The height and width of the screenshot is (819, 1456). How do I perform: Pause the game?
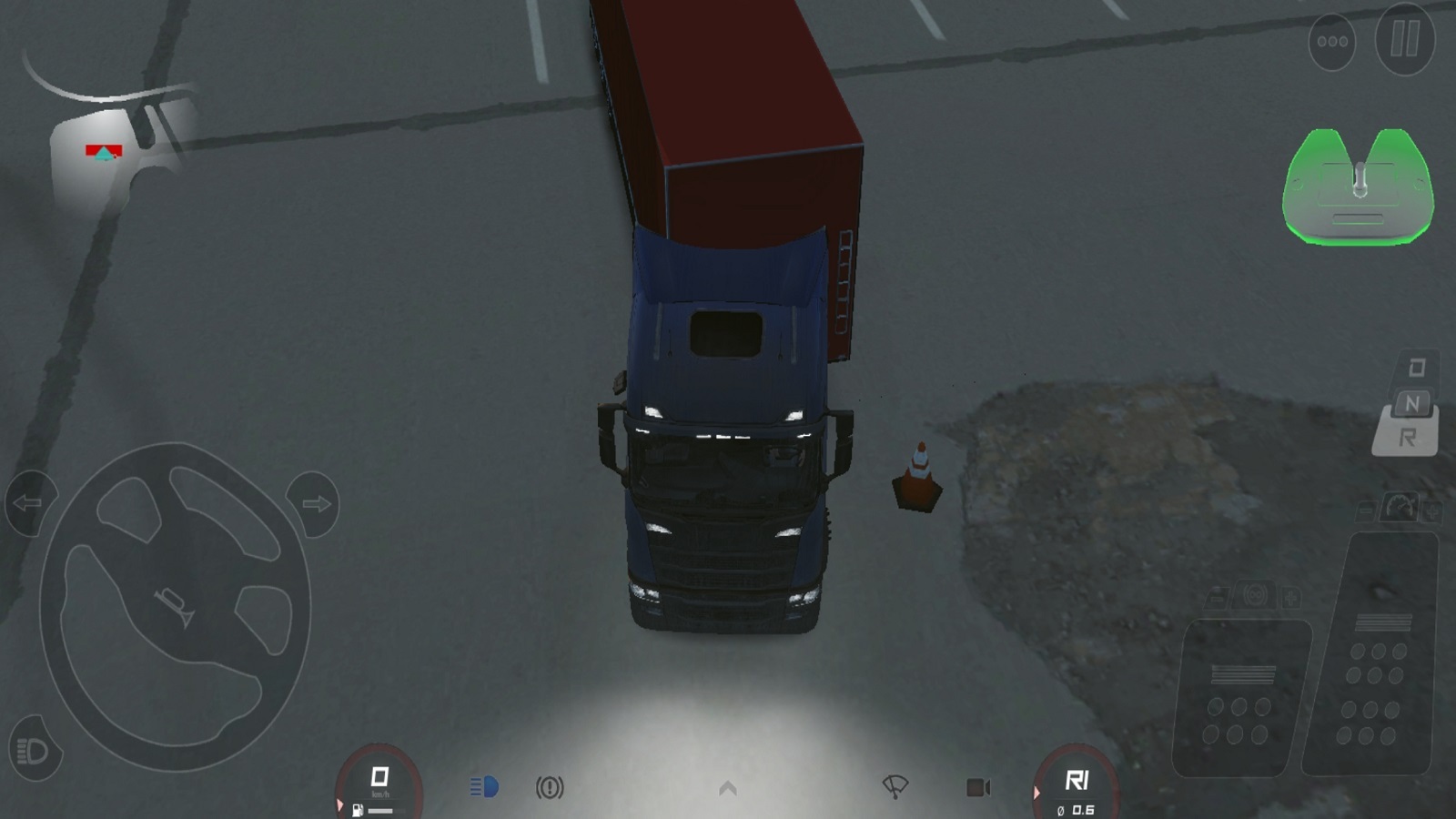pyautogui.click(x=1404, y=40)
